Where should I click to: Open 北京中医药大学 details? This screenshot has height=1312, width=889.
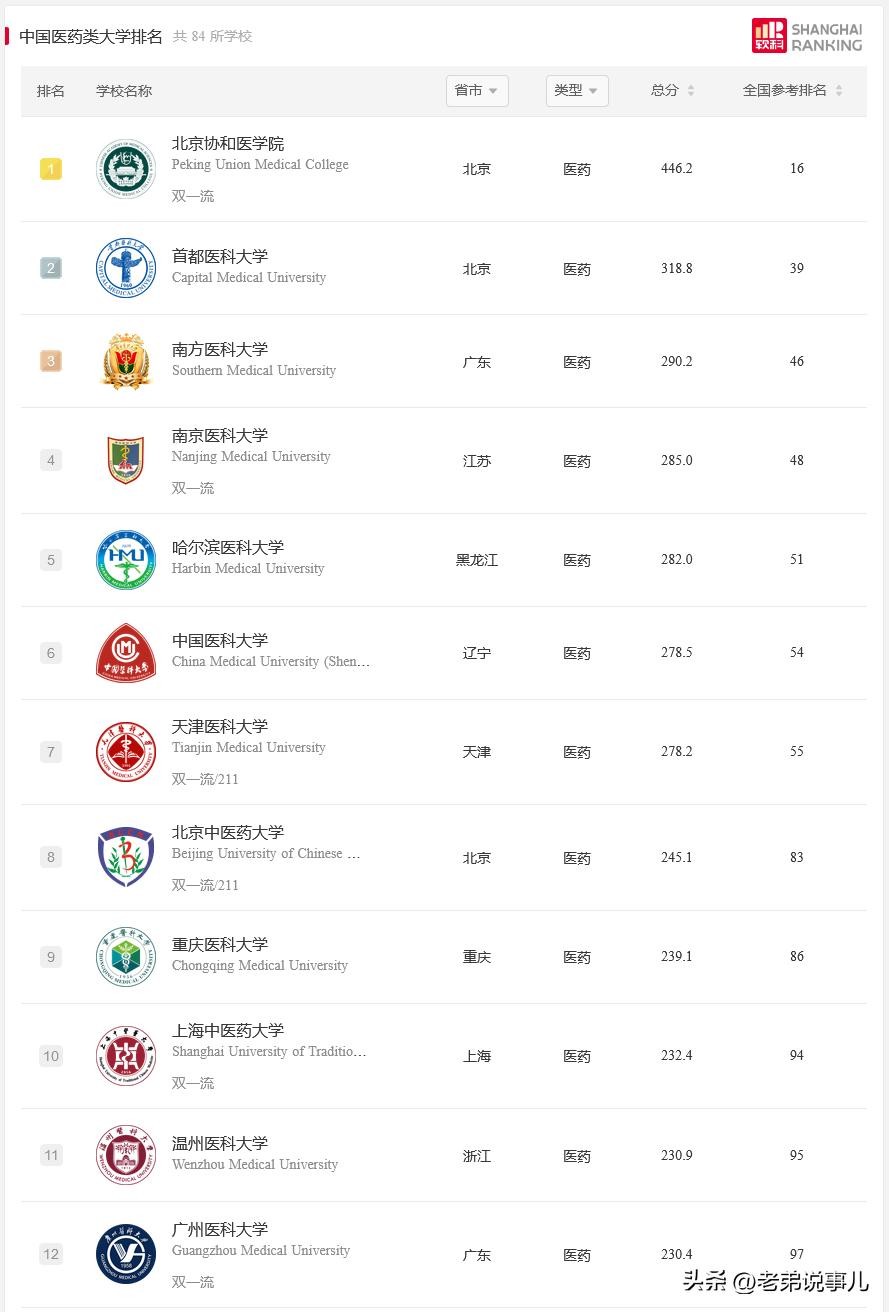(227, 833)
